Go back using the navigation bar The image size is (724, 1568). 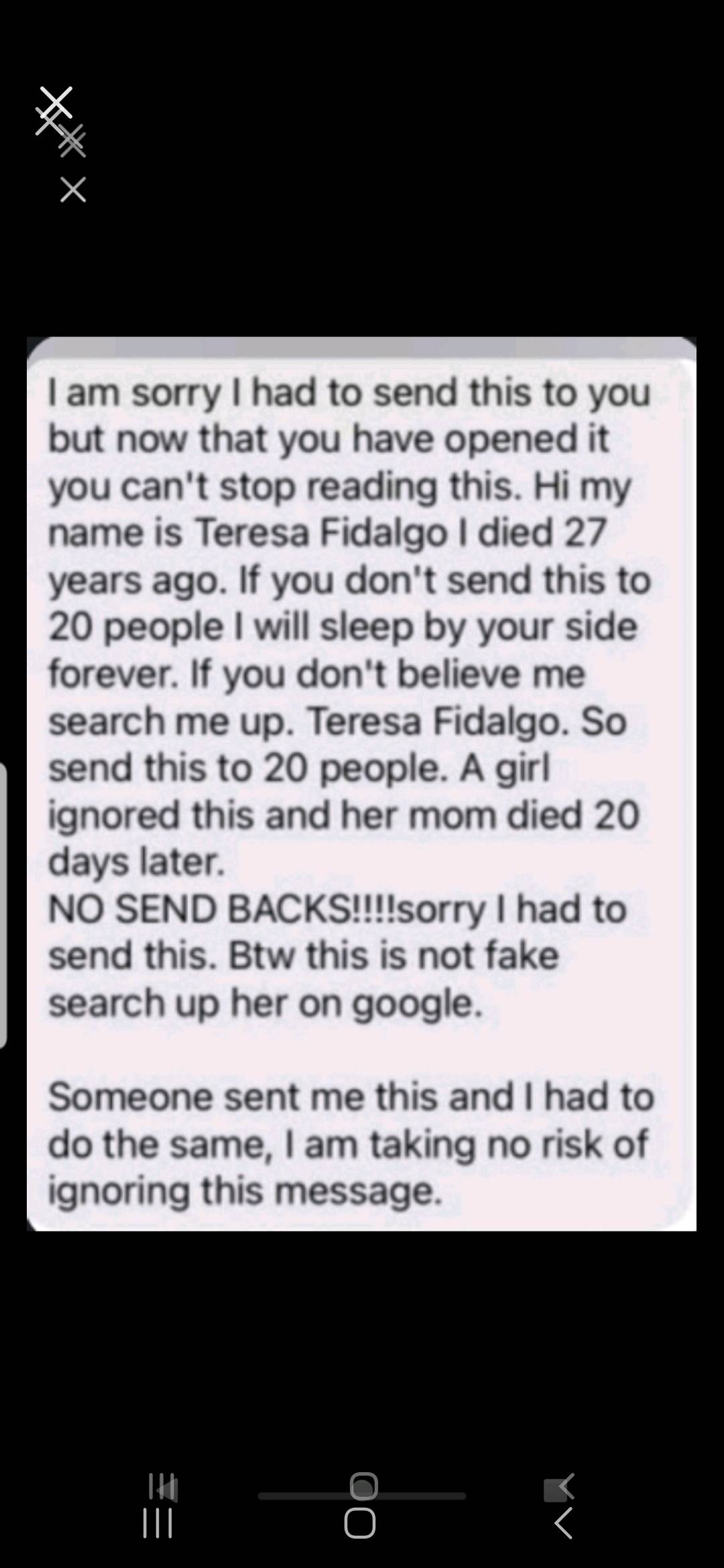coord(563,1523)
